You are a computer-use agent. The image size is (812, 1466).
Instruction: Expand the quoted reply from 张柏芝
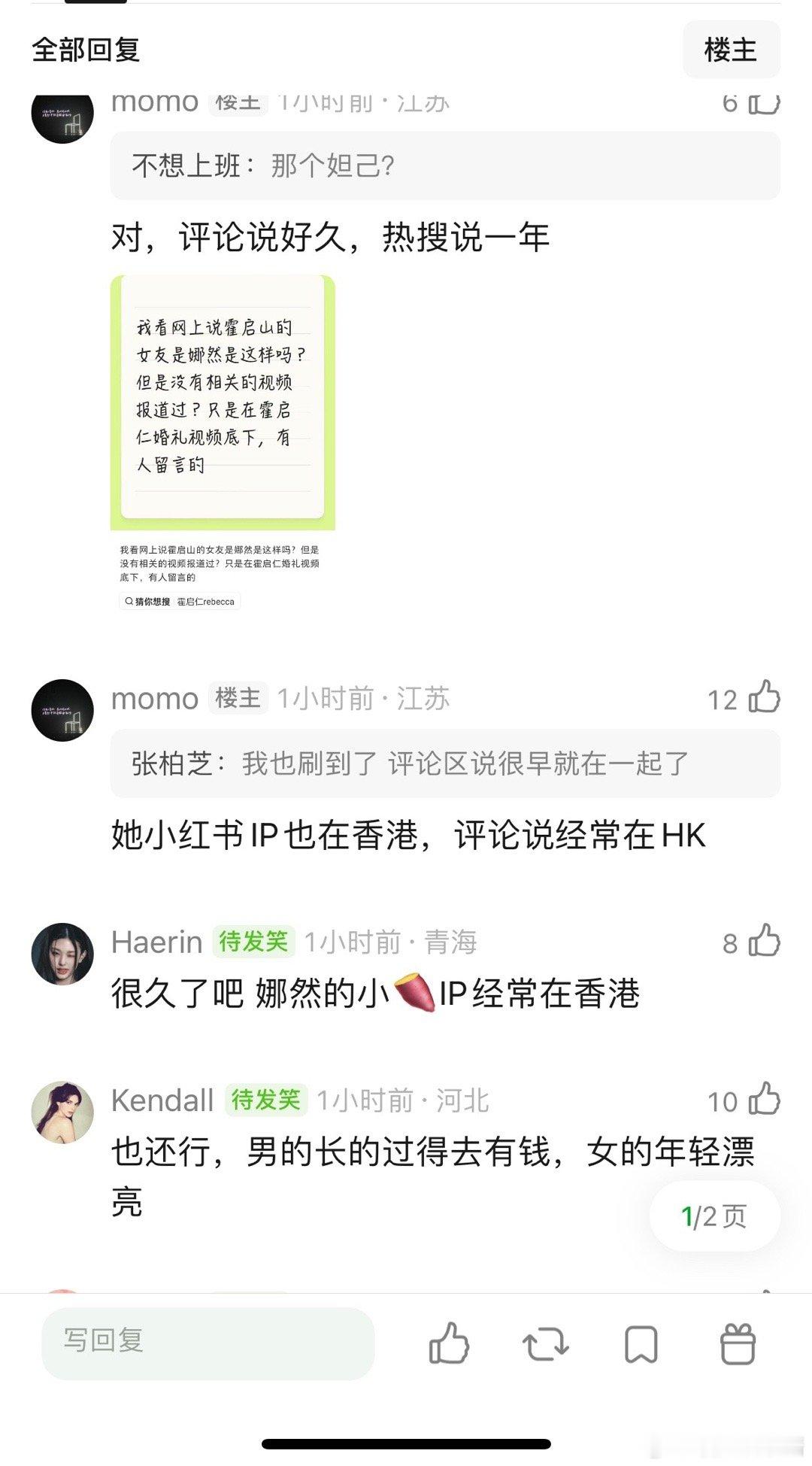444,764
